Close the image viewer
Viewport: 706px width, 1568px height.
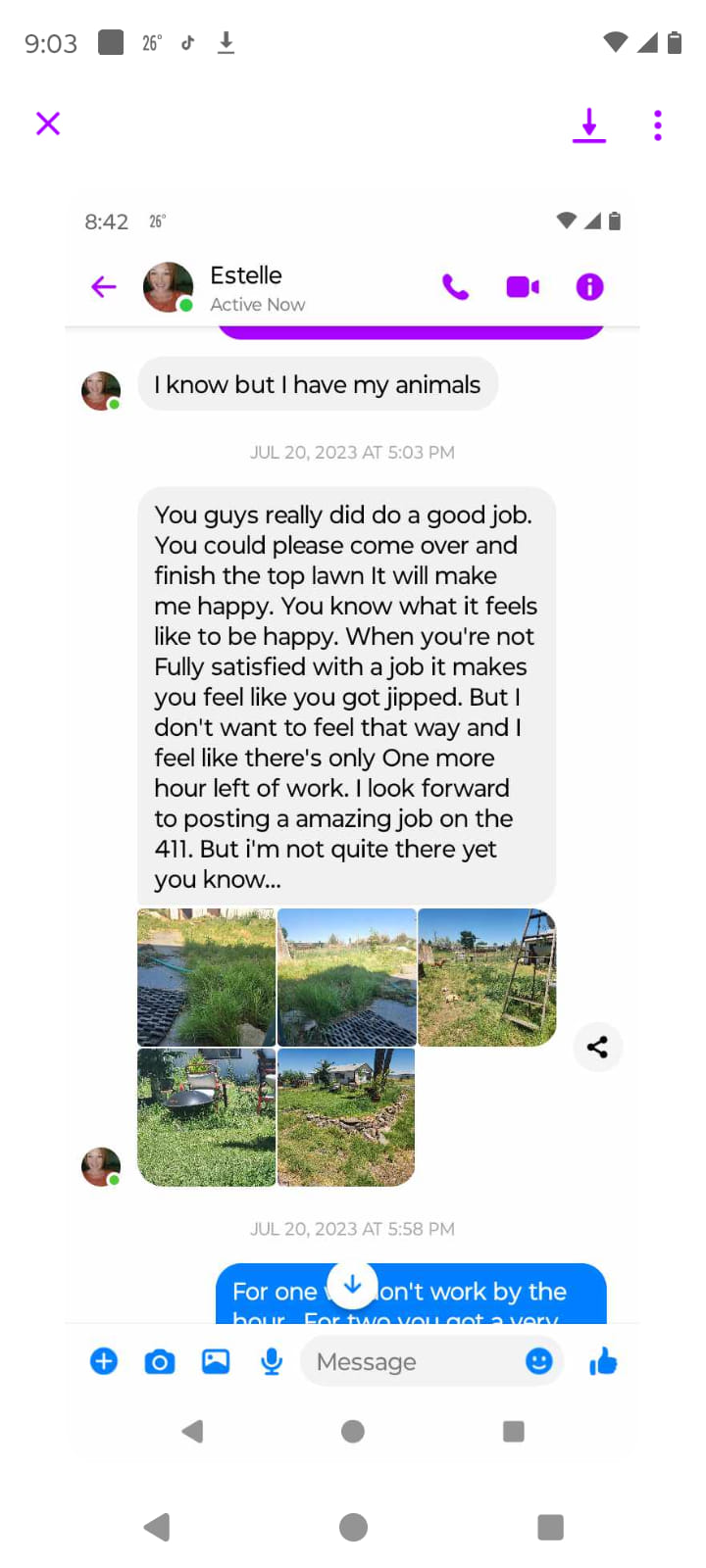click(x=48, y=123)
